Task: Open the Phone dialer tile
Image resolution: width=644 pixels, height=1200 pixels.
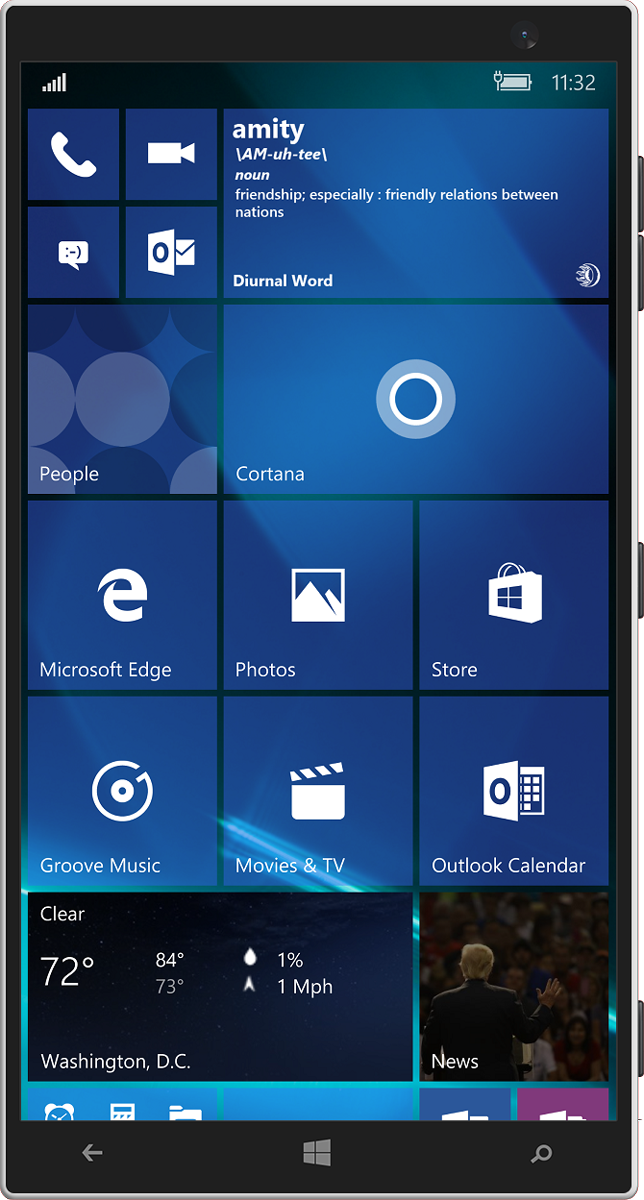Action: point(73,154)
